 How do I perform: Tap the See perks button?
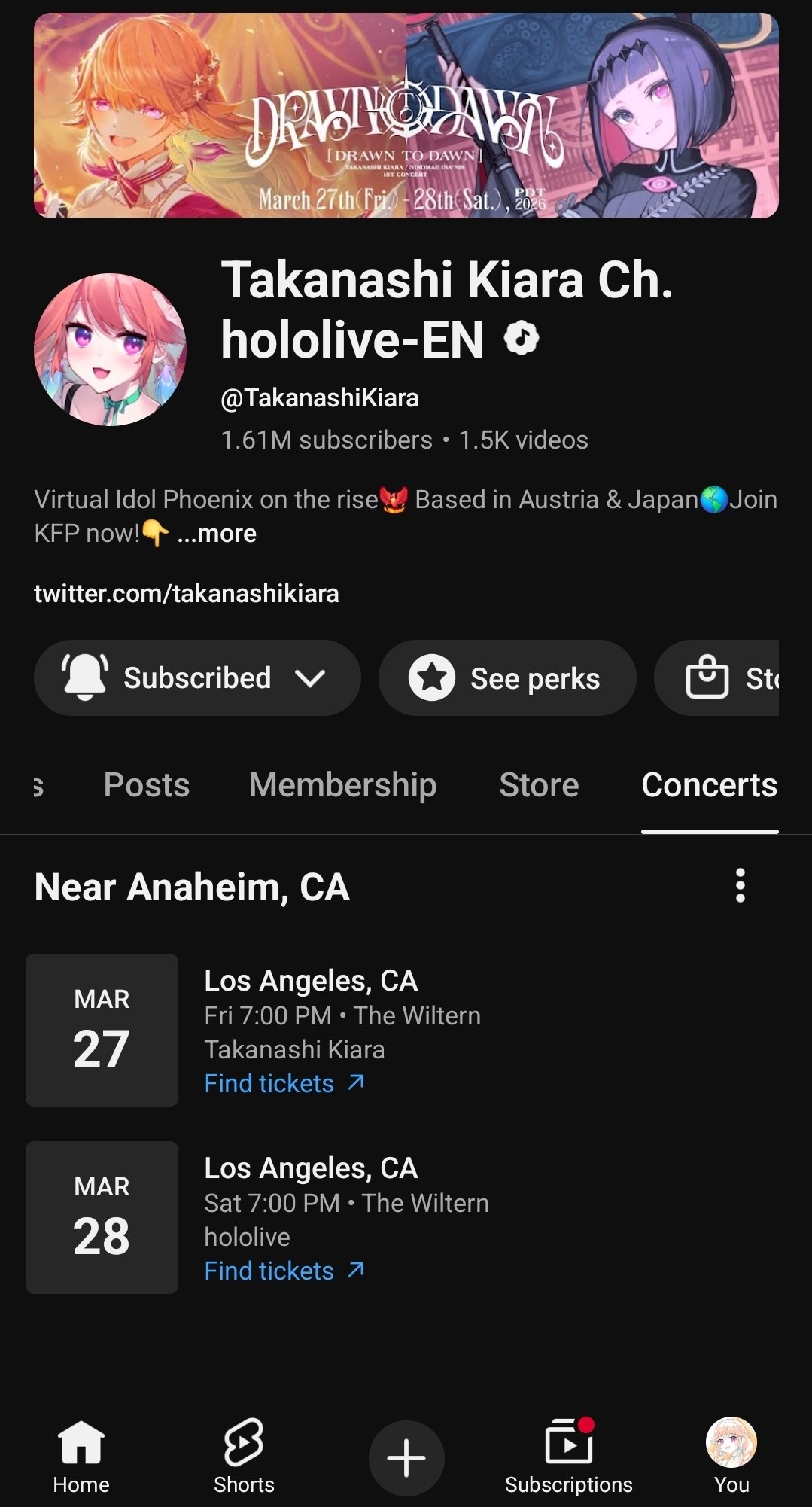pos(507,678)
